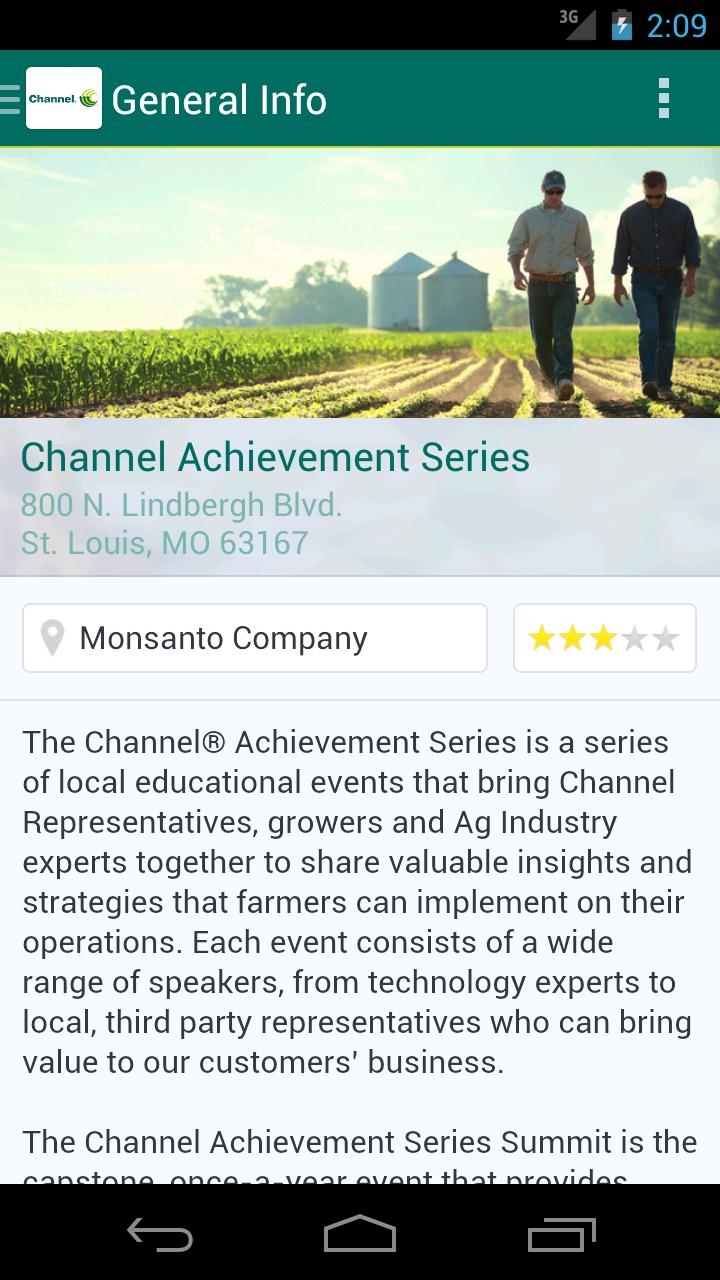The width and height of the screenshot is (720, 1280).
Task: Go to the home screen
Action: (360, 1235)
